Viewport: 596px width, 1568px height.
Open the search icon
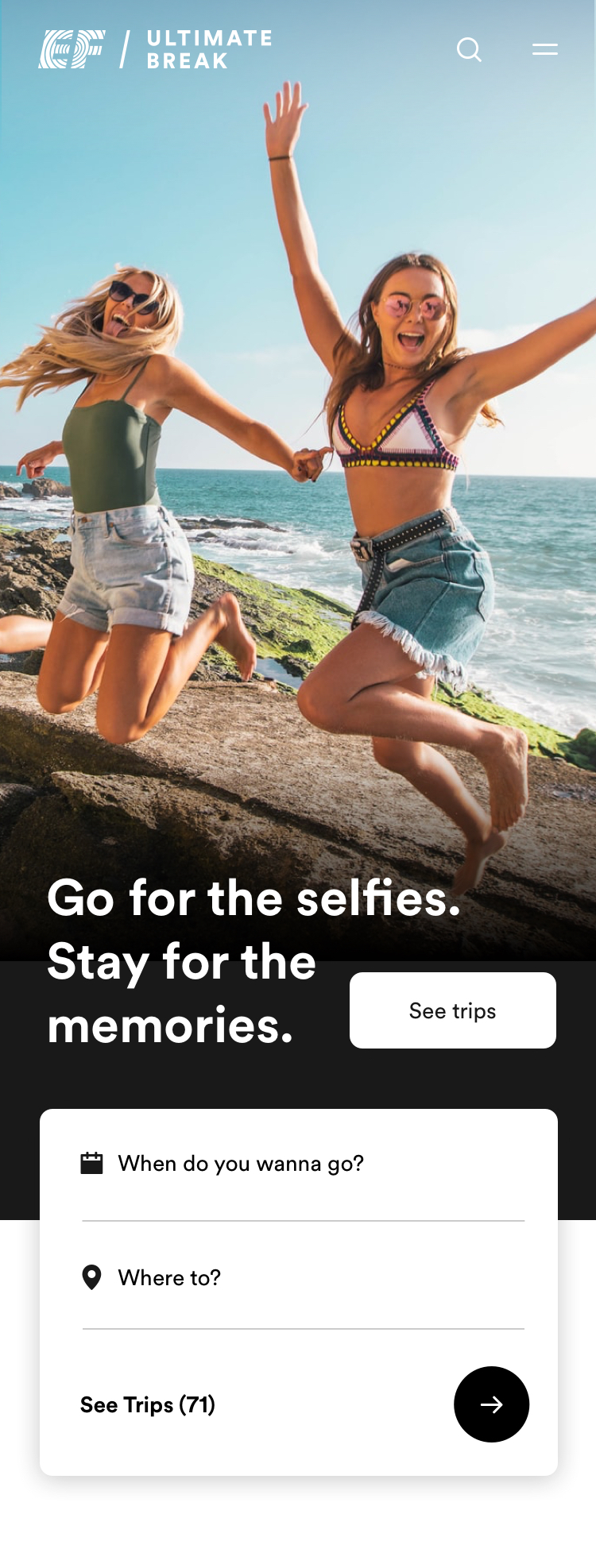click(x=469, y=50)
